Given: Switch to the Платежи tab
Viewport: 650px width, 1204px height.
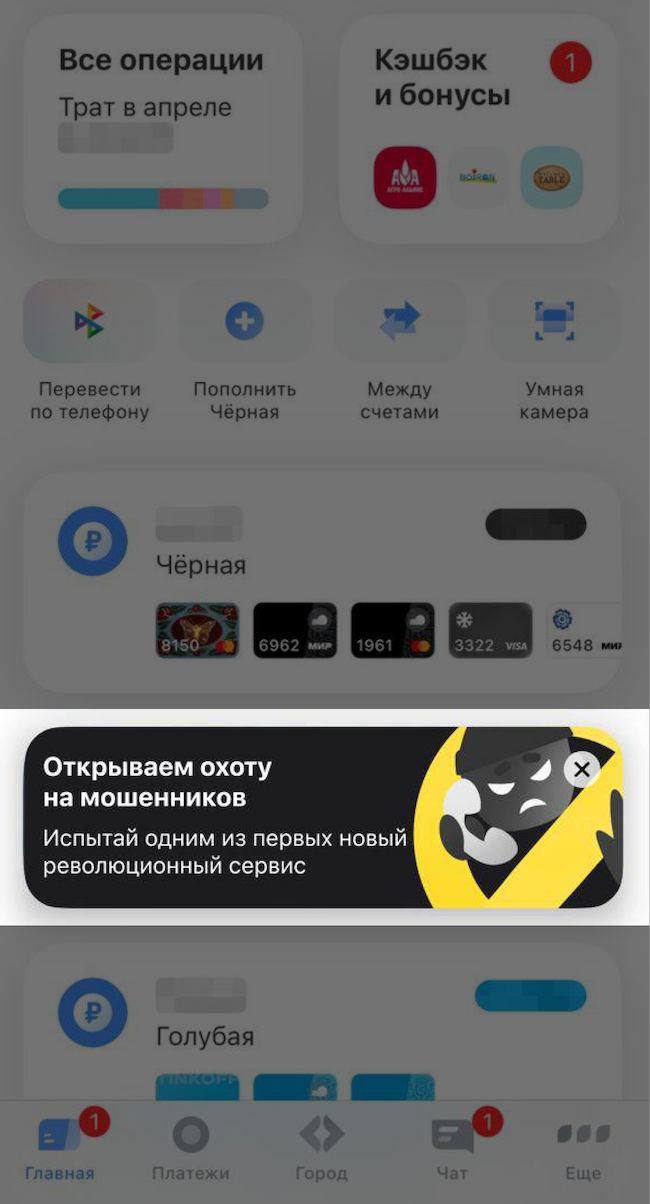Looking at the screenshot, I should coord(190,1150).
